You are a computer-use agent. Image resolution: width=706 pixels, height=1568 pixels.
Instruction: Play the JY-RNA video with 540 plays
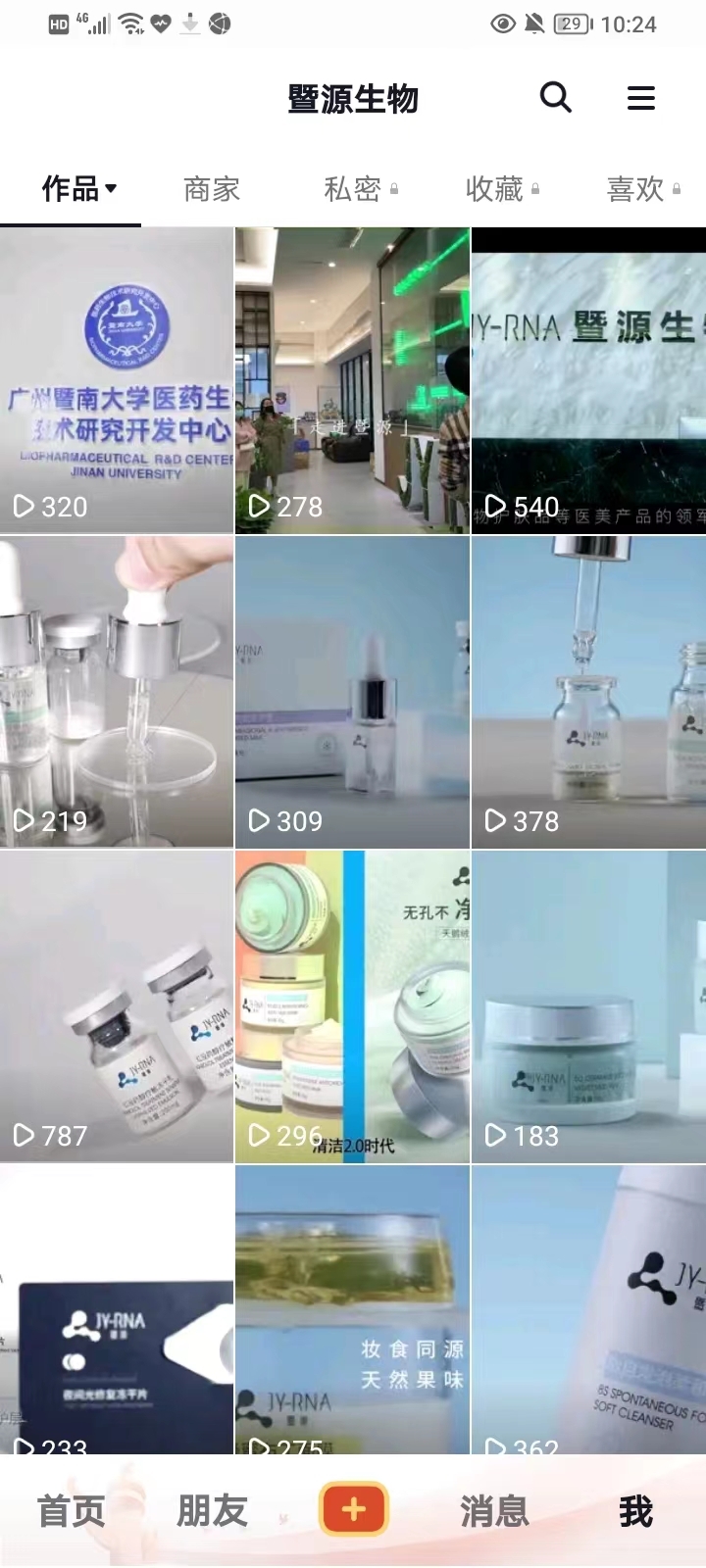click(588, 380)
